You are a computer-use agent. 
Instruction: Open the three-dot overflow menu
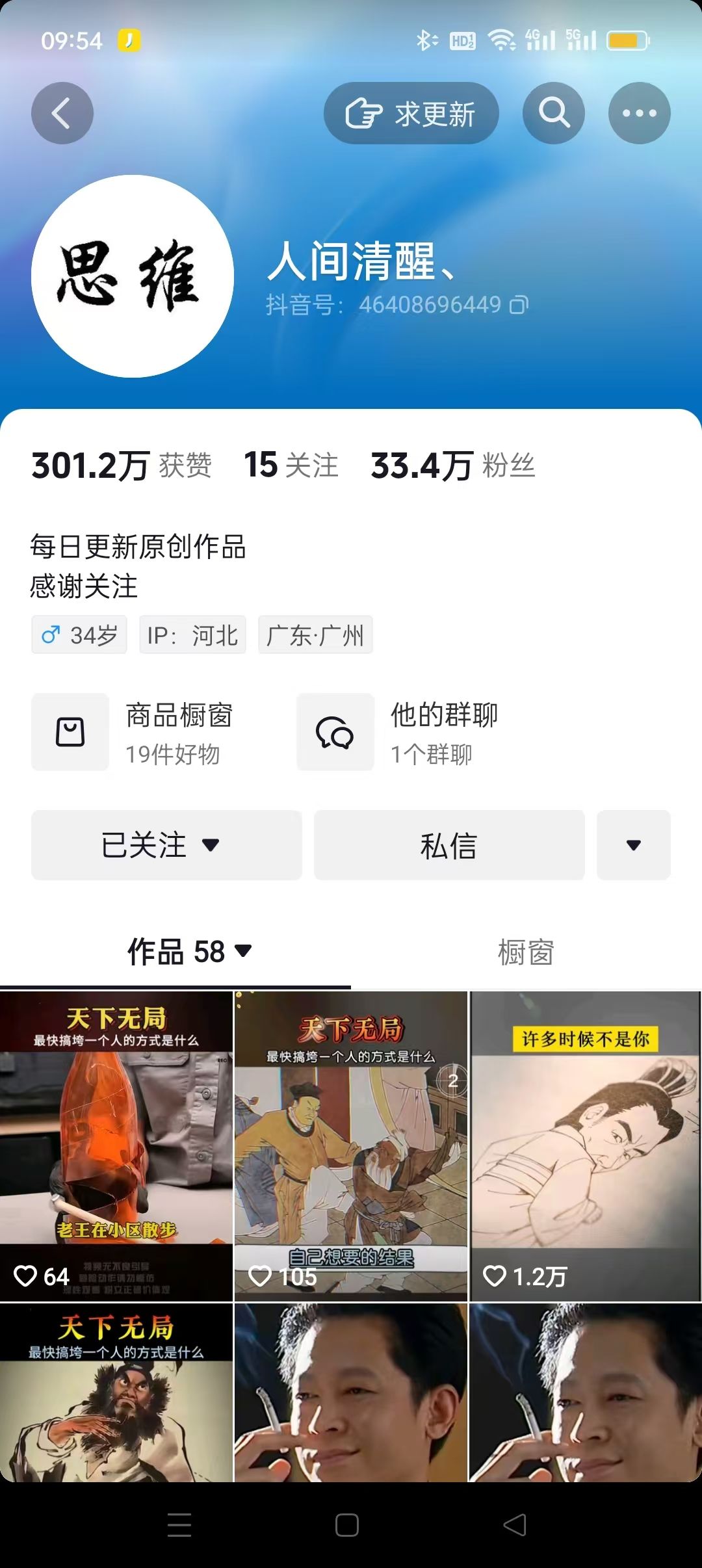tap(639, 113)
